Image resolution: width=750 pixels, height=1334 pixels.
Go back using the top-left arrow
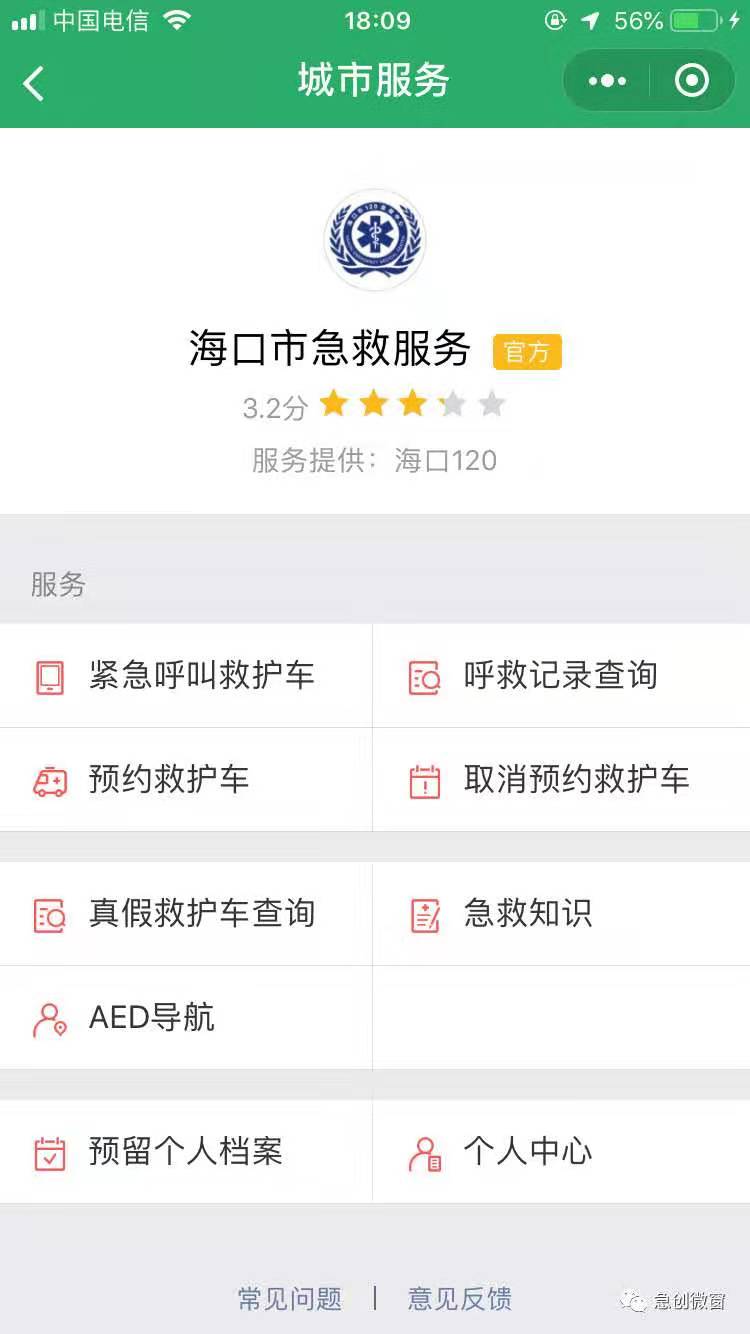pos(35,82)
